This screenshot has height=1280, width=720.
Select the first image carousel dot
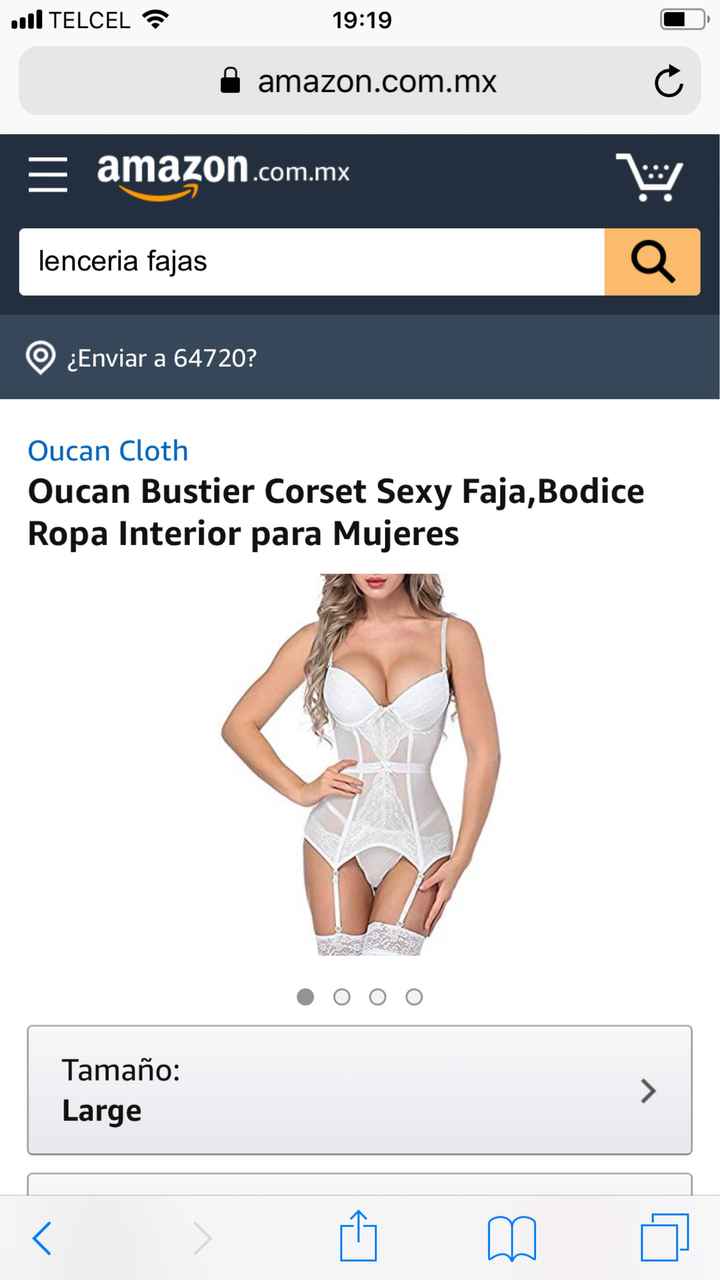(306, 997)
